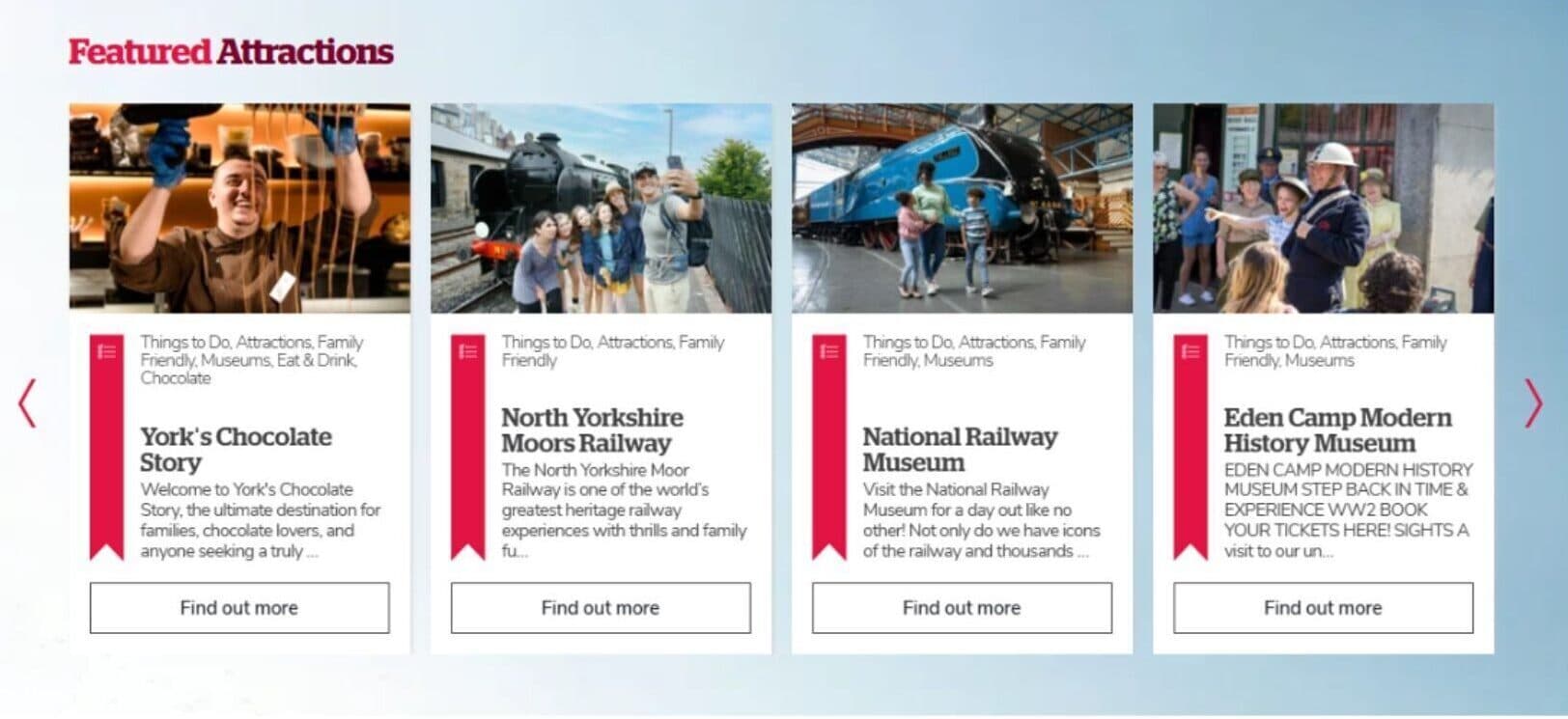This screenshot has height=719, width=1568.
Task: Open North Yorkshire Moors Railway photo
Action: [x=601, y=208]
